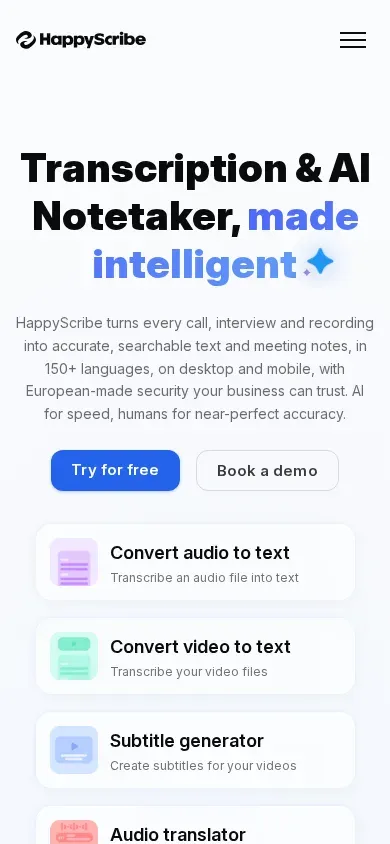Image resolution: width=390 pixels, height=844 pixels.
Task: Book a demo
Action: (x=267, y=470)
